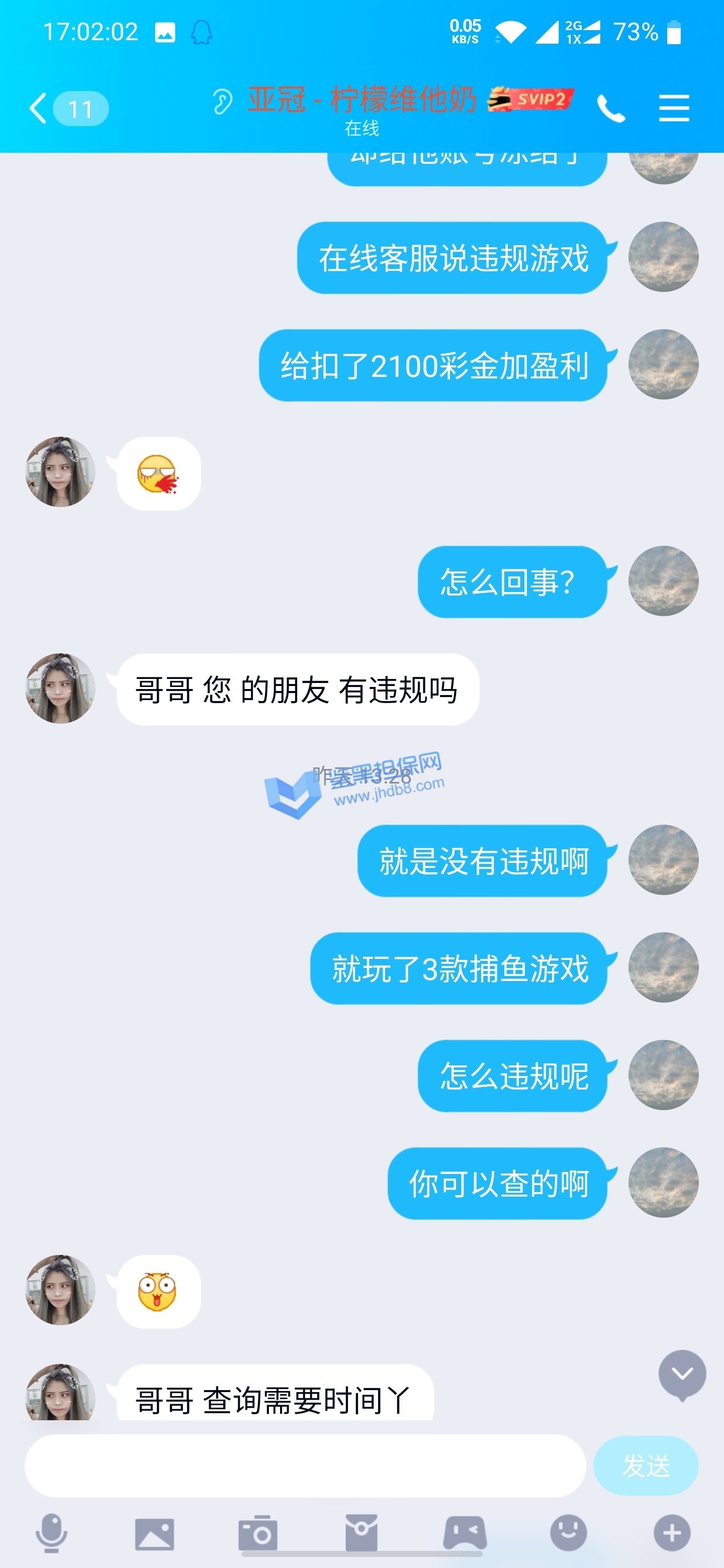Screen dimensions: 724x1568
Task: Open the photo gallery picker
Action: click(x=154, y=1533)
